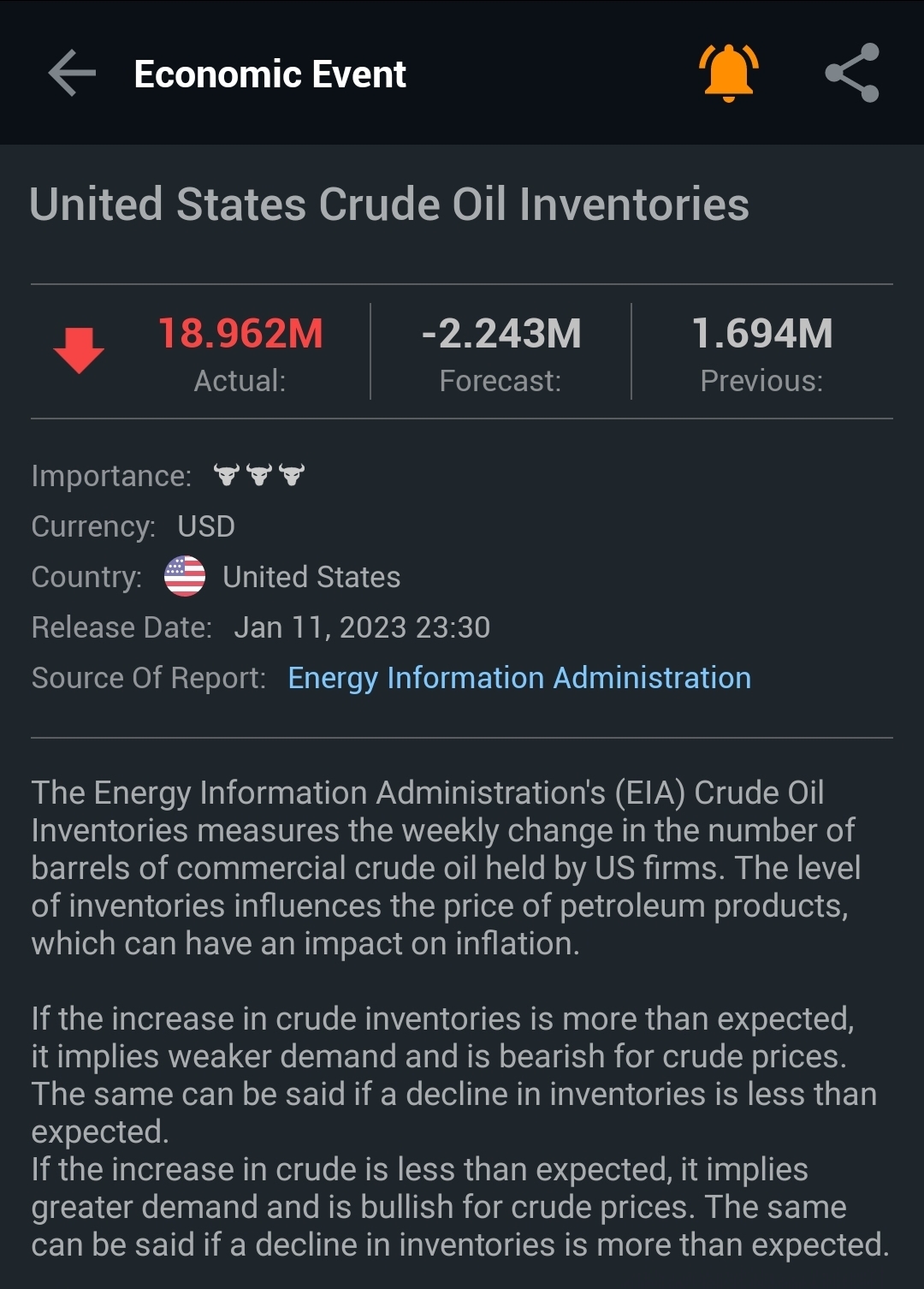The width and height of the screenshot is (924, 1289).
Task: Share this economic event
Action: tap(852, 74)
